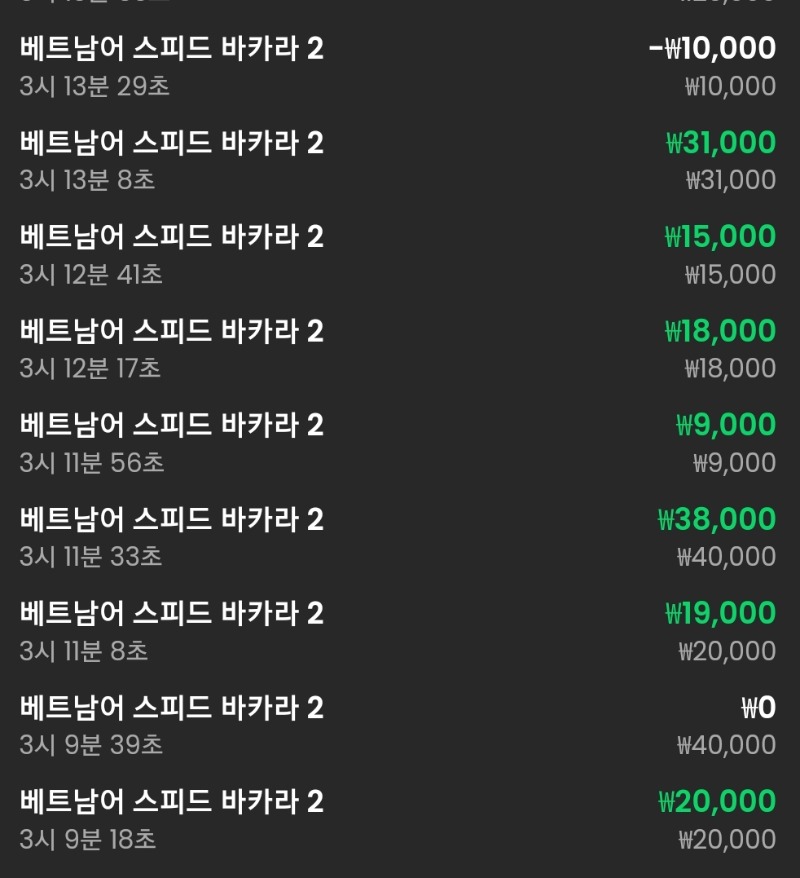Select the 3시 12분 17초 ₩18,000 entry
The height and width of the screenshot is (878, 800).
coord(400,348)
